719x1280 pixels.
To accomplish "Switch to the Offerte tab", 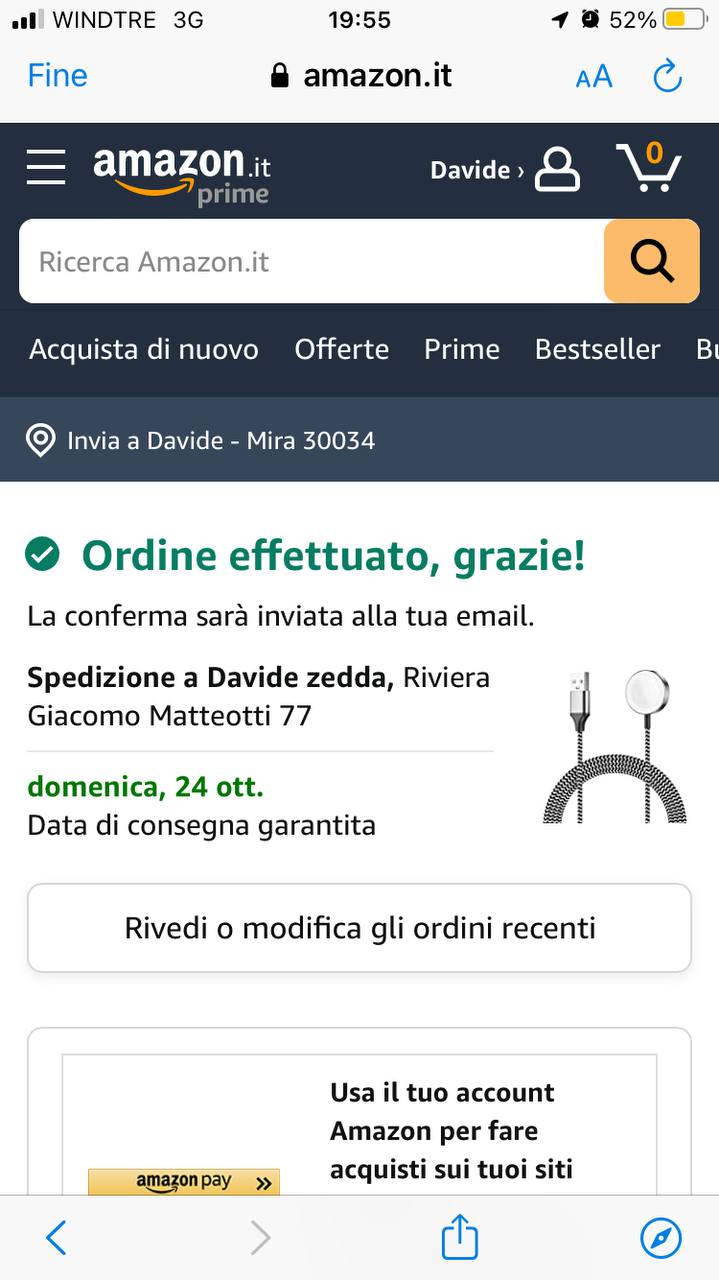I will [341, 349].
